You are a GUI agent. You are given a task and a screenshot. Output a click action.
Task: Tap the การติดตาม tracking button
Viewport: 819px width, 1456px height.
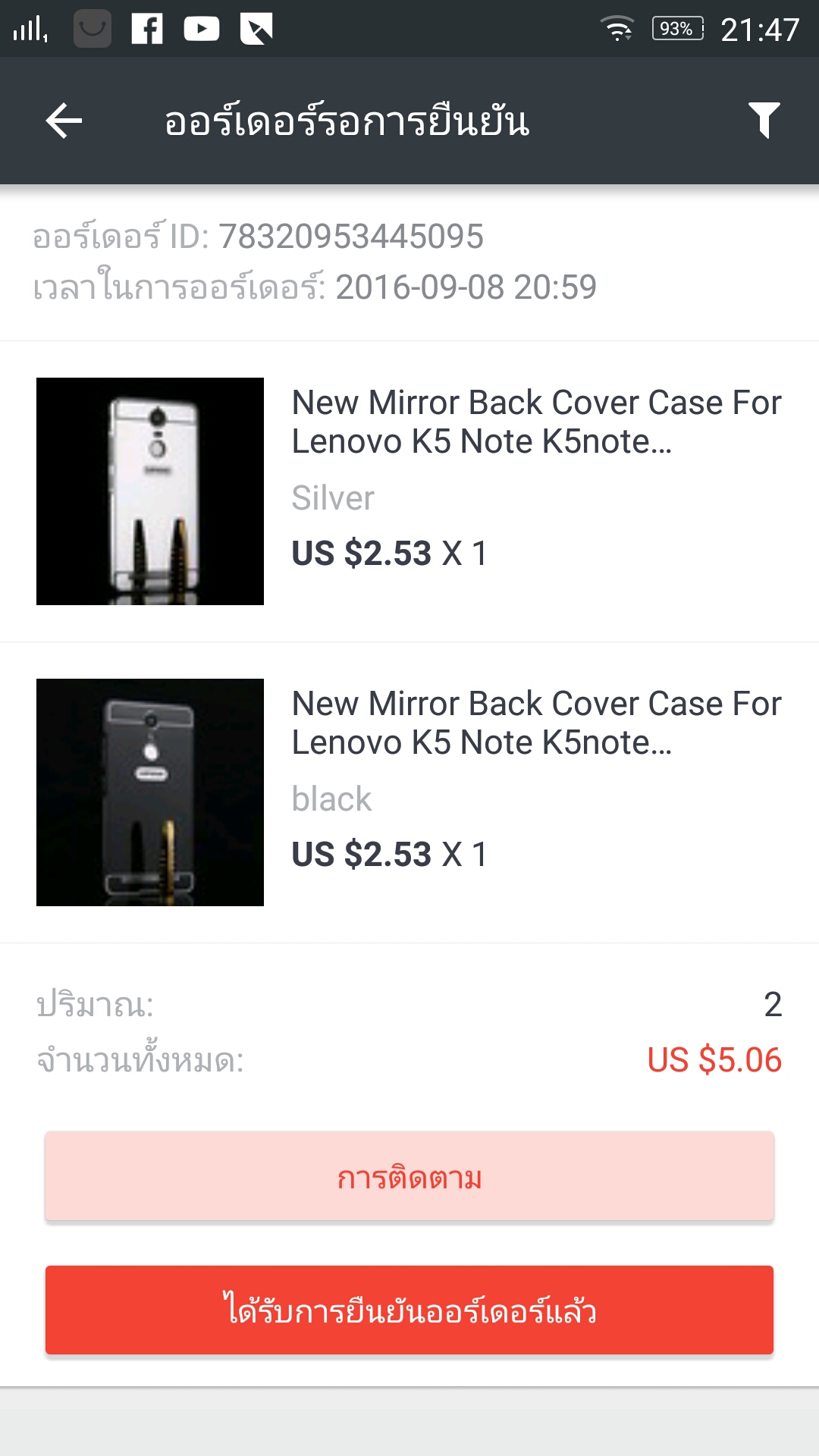[409, 1177]
